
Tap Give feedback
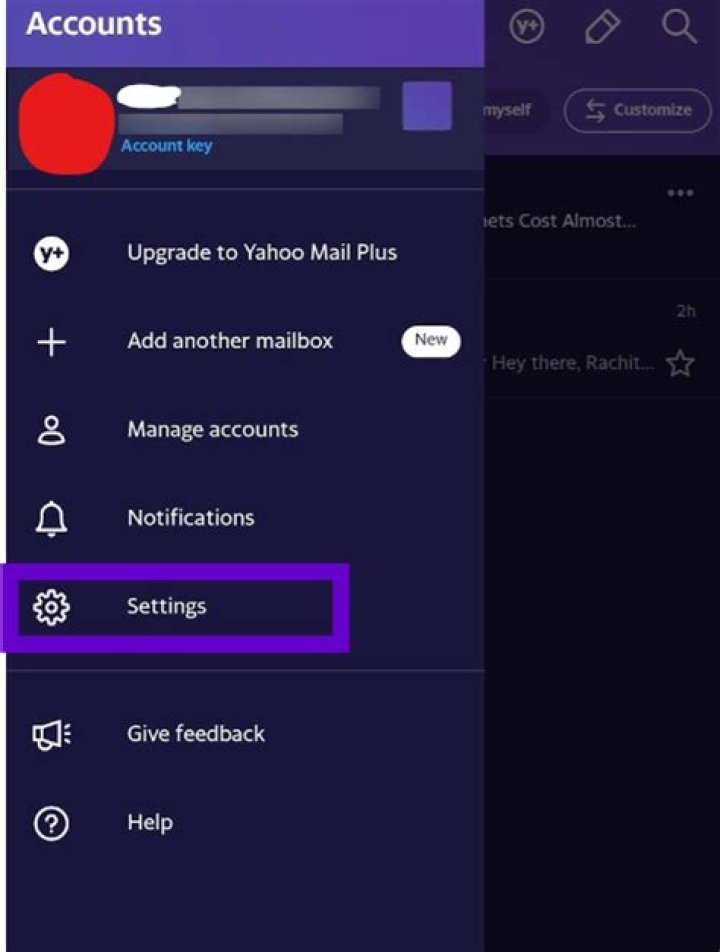(195, 734)
